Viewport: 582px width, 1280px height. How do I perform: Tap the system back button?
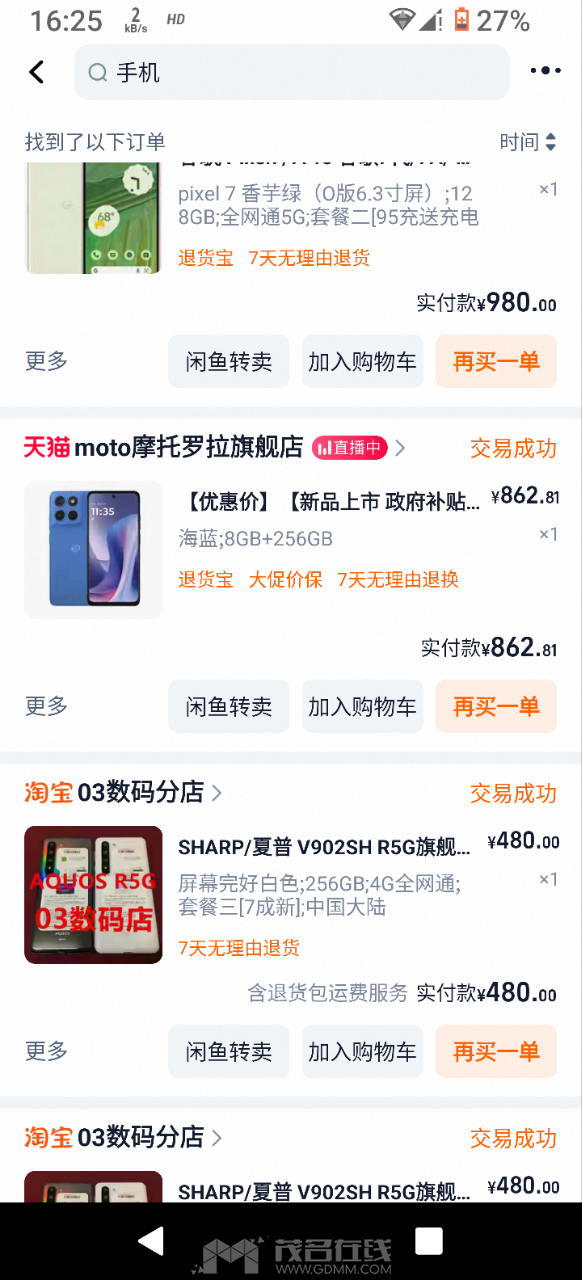151,1242
